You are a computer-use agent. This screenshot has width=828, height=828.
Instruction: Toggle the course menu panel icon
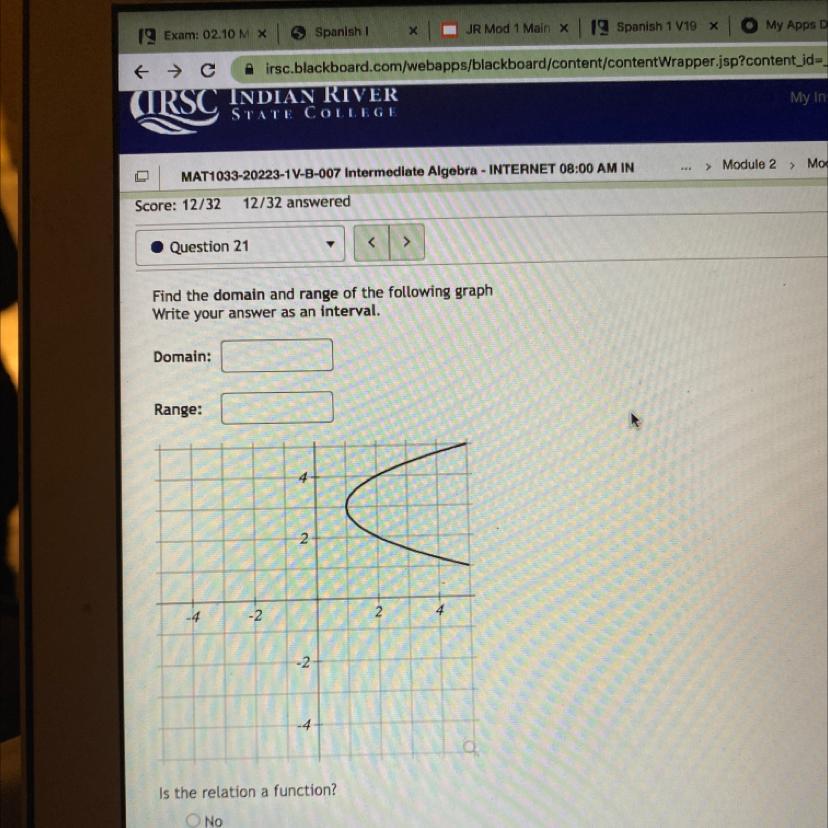click(x=142, y=175)
